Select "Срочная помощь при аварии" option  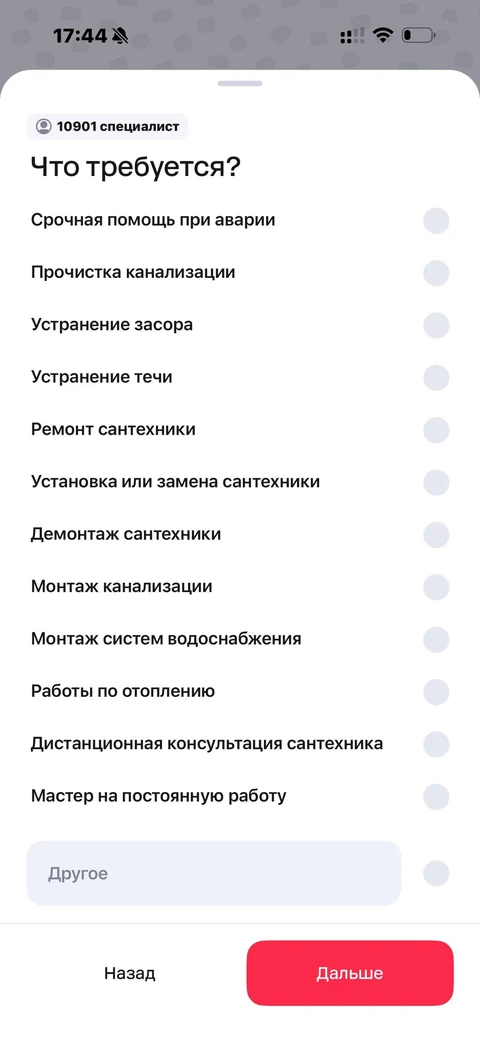coord(240,220)
